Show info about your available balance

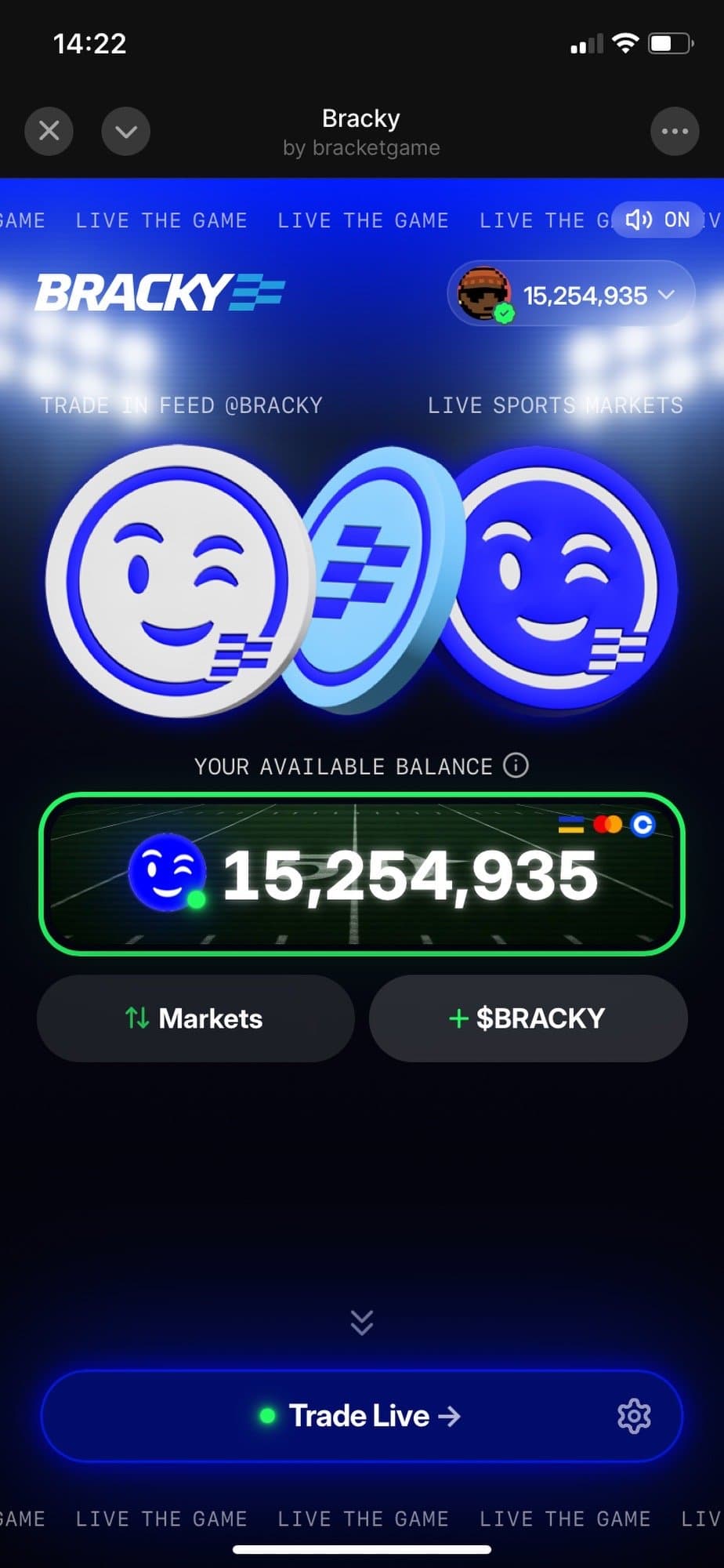pos(516,765)
